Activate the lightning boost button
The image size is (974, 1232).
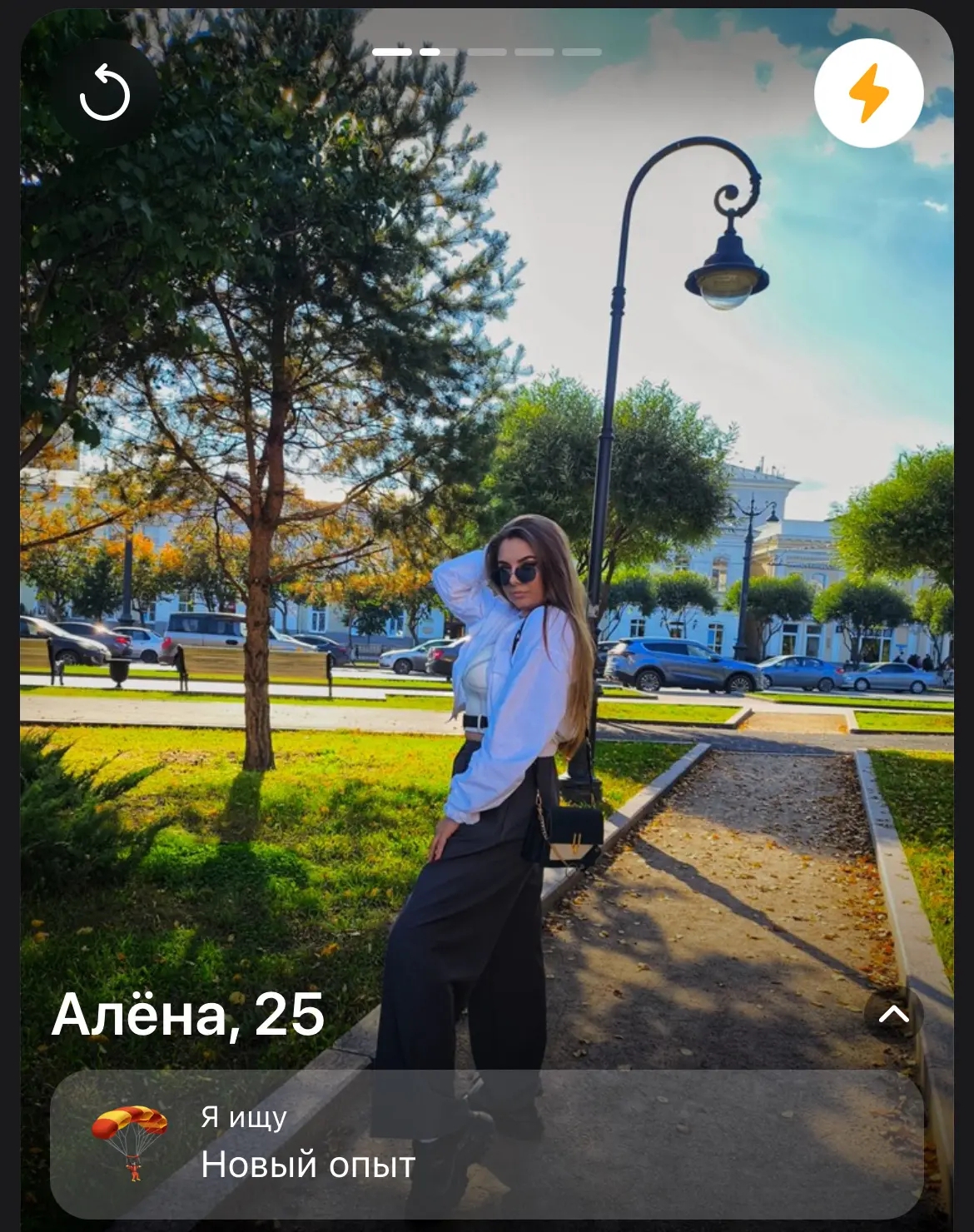[868, 93]
